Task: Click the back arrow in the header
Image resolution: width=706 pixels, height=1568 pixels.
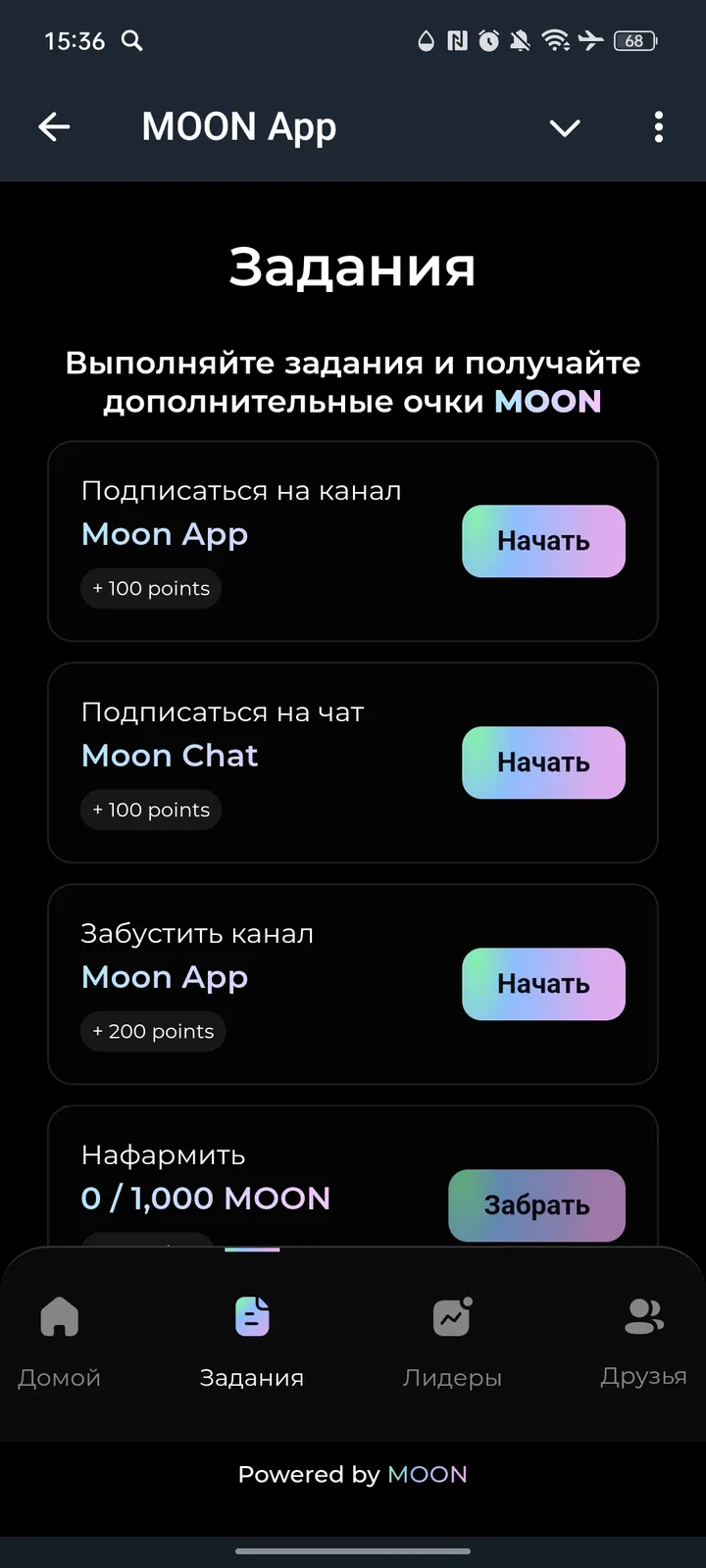Action: pyautogui.click(x=54, y=126)
